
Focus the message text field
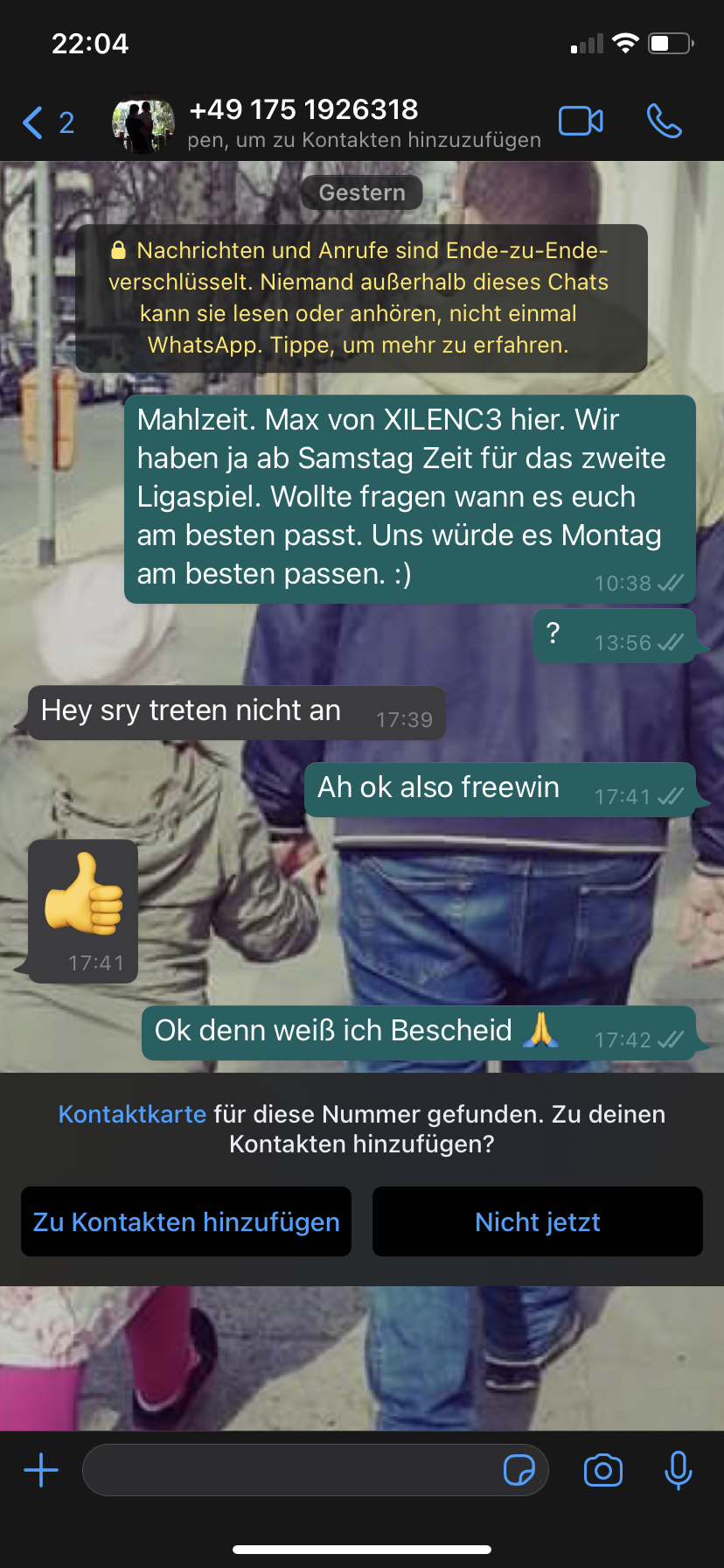(289, 1470)
